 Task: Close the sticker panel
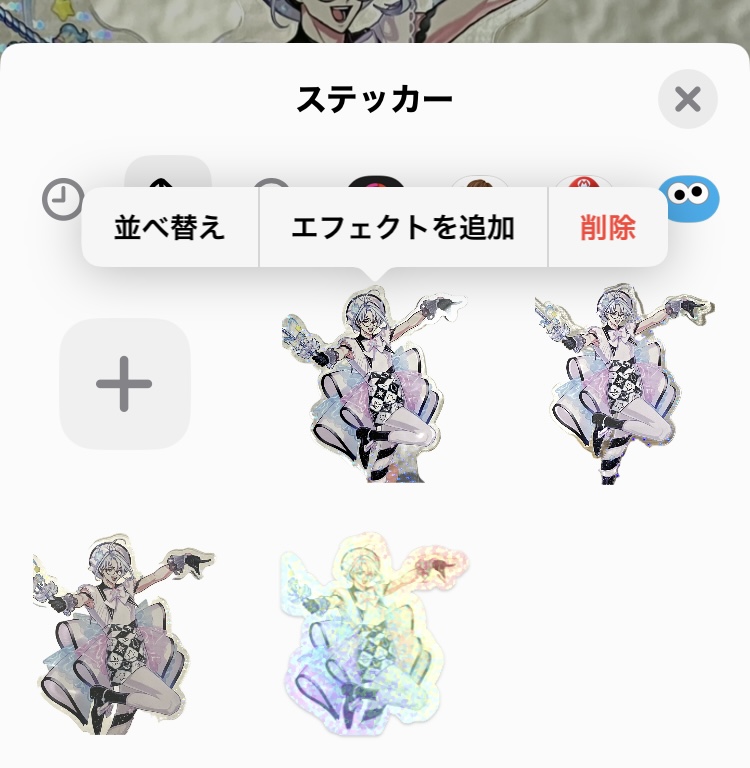coord(687,99)
